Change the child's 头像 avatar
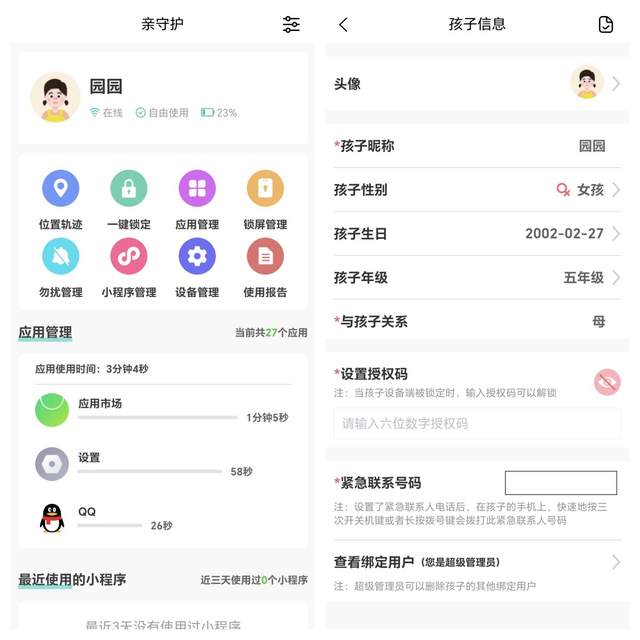This screenshot has height=640, width=640. pyautogui.click(x=477, y=84)
